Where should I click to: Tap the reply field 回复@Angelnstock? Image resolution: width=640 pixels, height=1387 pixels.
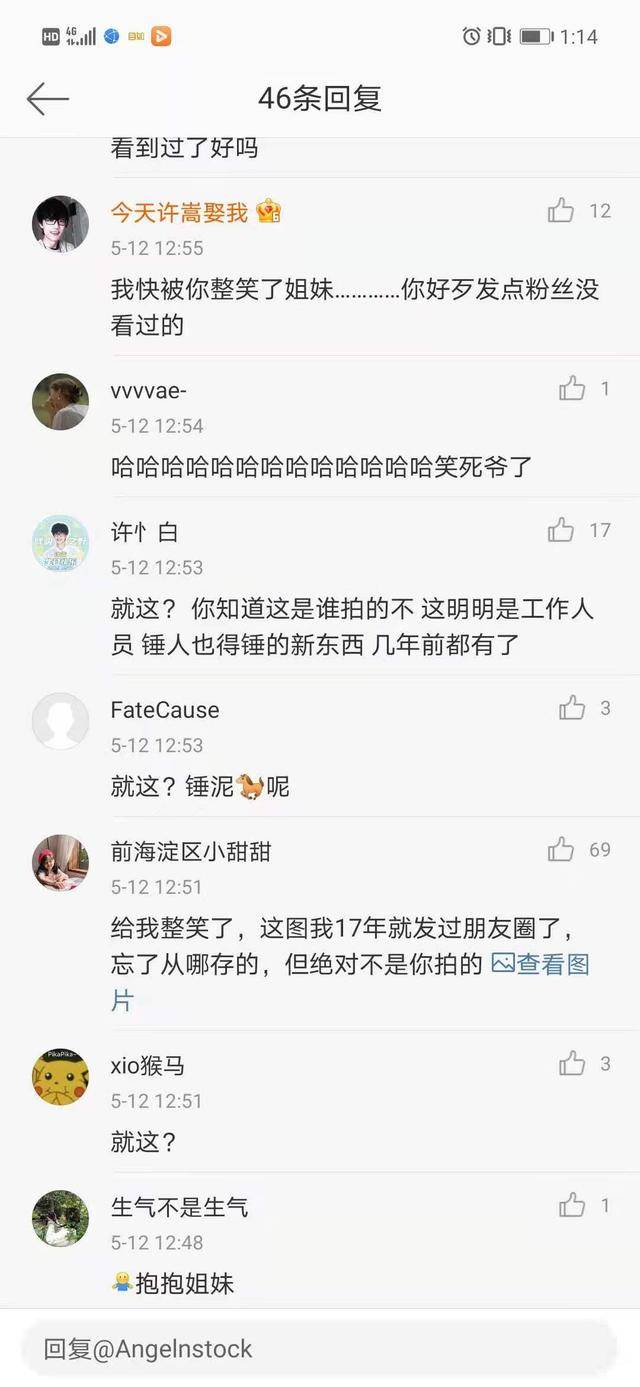(319, 1349)
